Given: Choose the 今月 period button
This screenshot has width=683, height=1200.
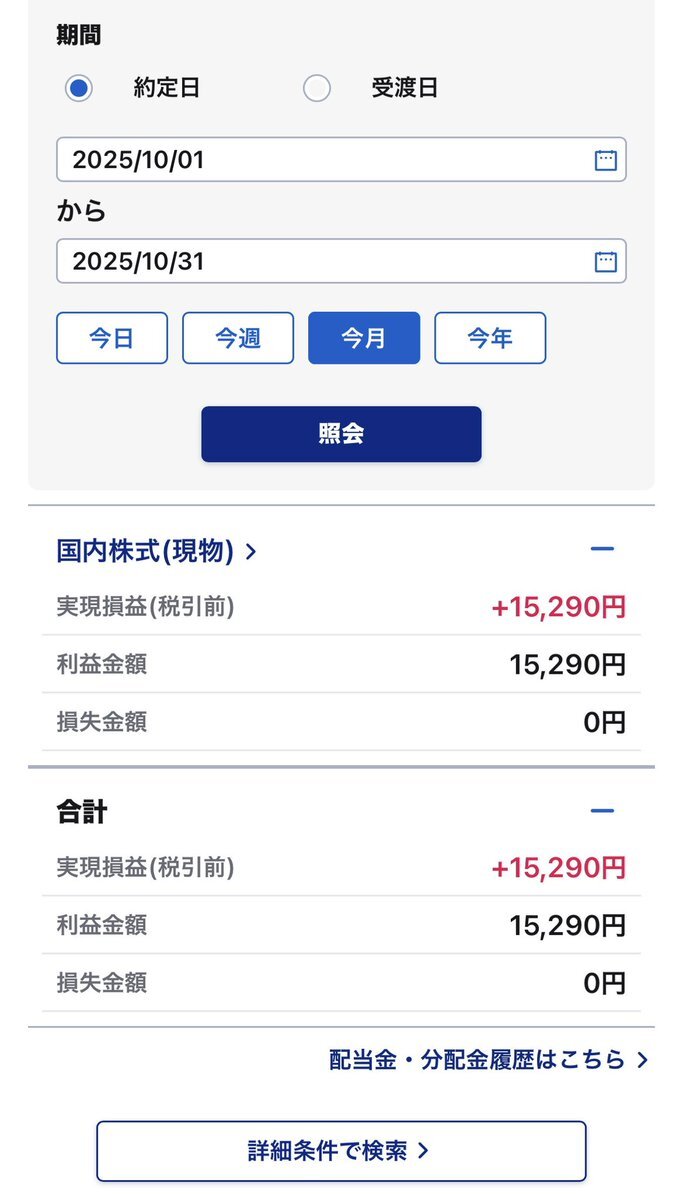Looking at the screenshot, I should pyautogui.click(x=364, y=338).
